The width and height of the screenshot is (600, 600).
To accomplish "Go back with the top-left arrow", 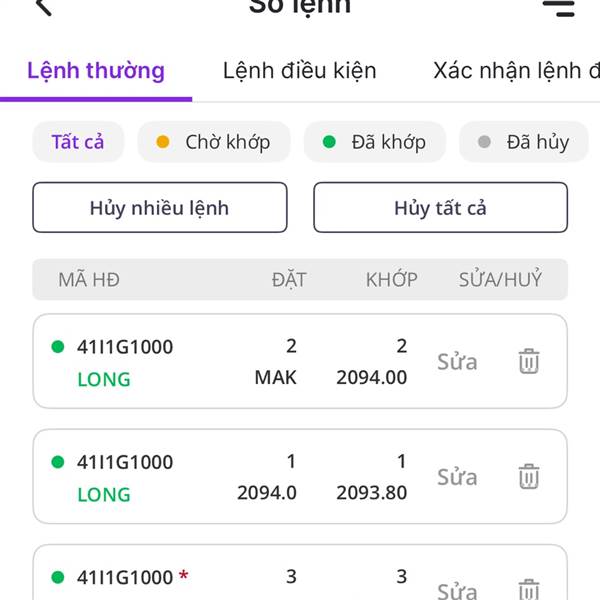I will [x=42, y=6].
